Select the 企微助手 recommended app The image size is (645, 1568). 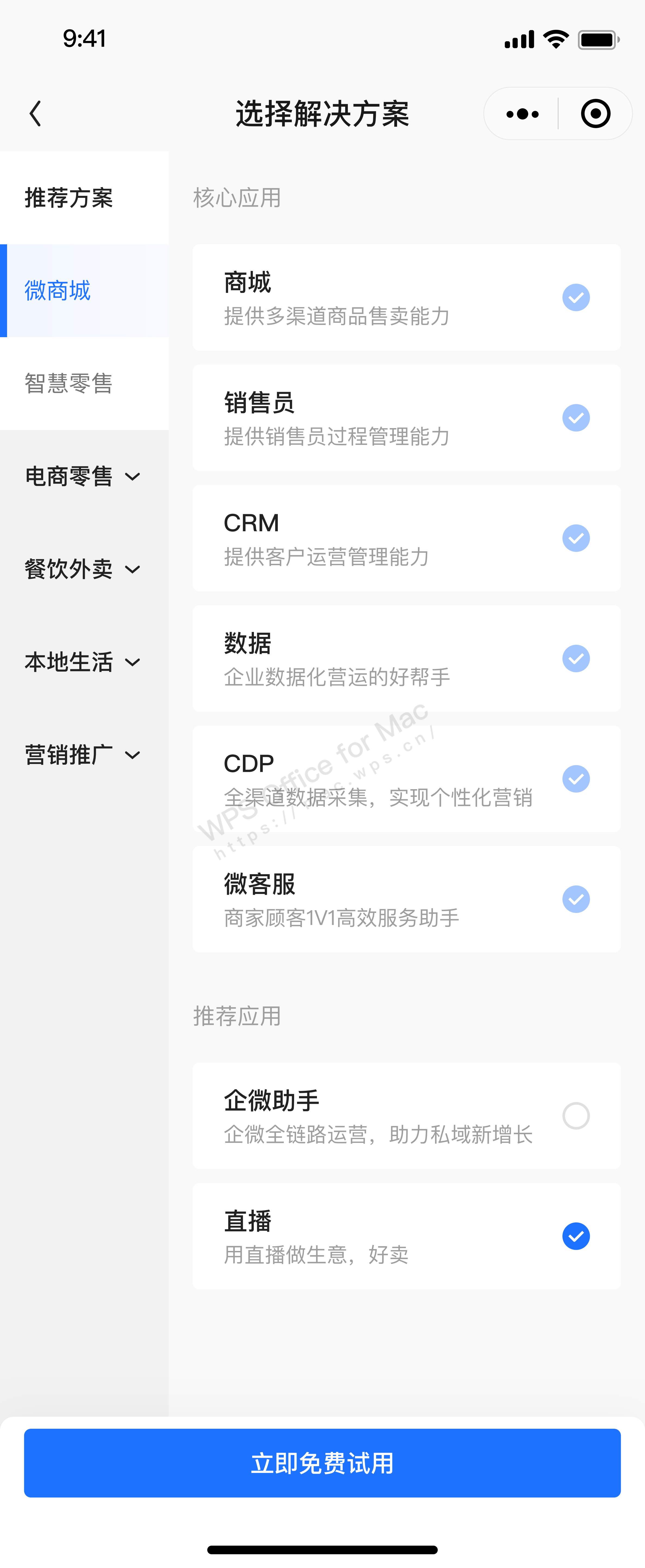click(x=575, y=1116)
